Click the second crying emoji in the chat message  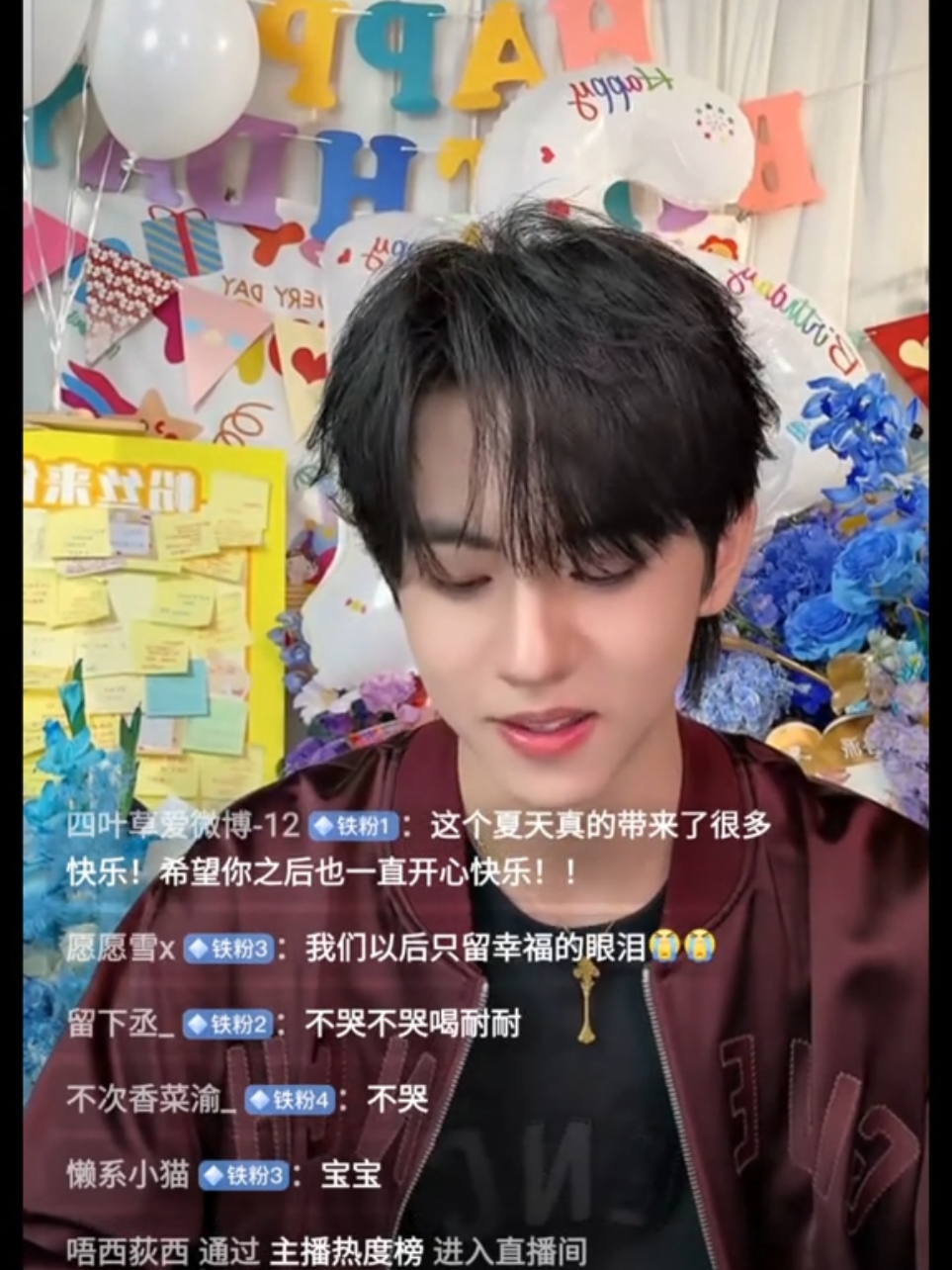[703, 949]
